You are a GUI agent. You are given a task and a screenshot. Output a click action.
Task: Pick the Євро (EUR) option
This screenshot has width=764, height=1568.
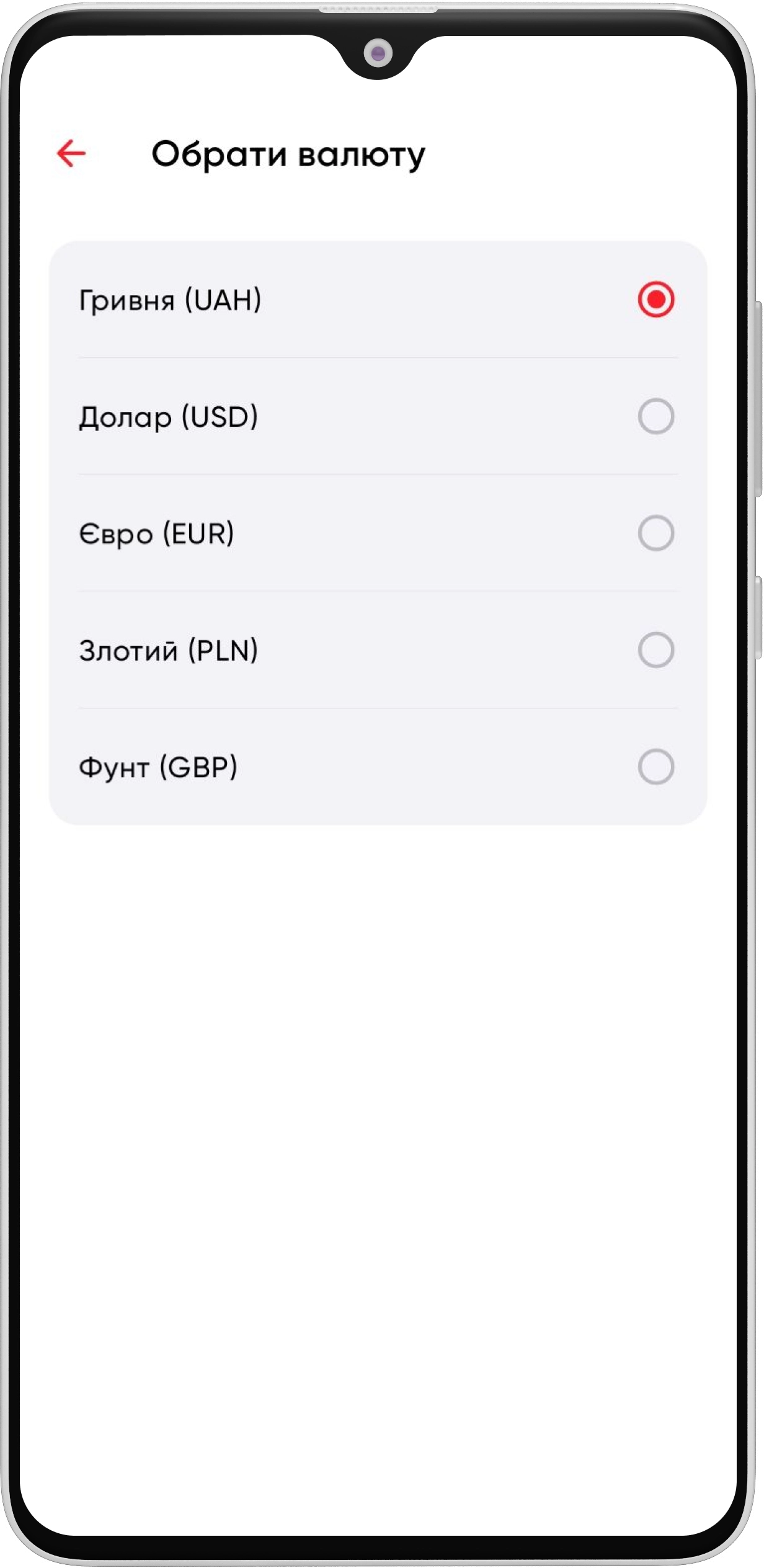pyautogui.click(x=655, y=533)
